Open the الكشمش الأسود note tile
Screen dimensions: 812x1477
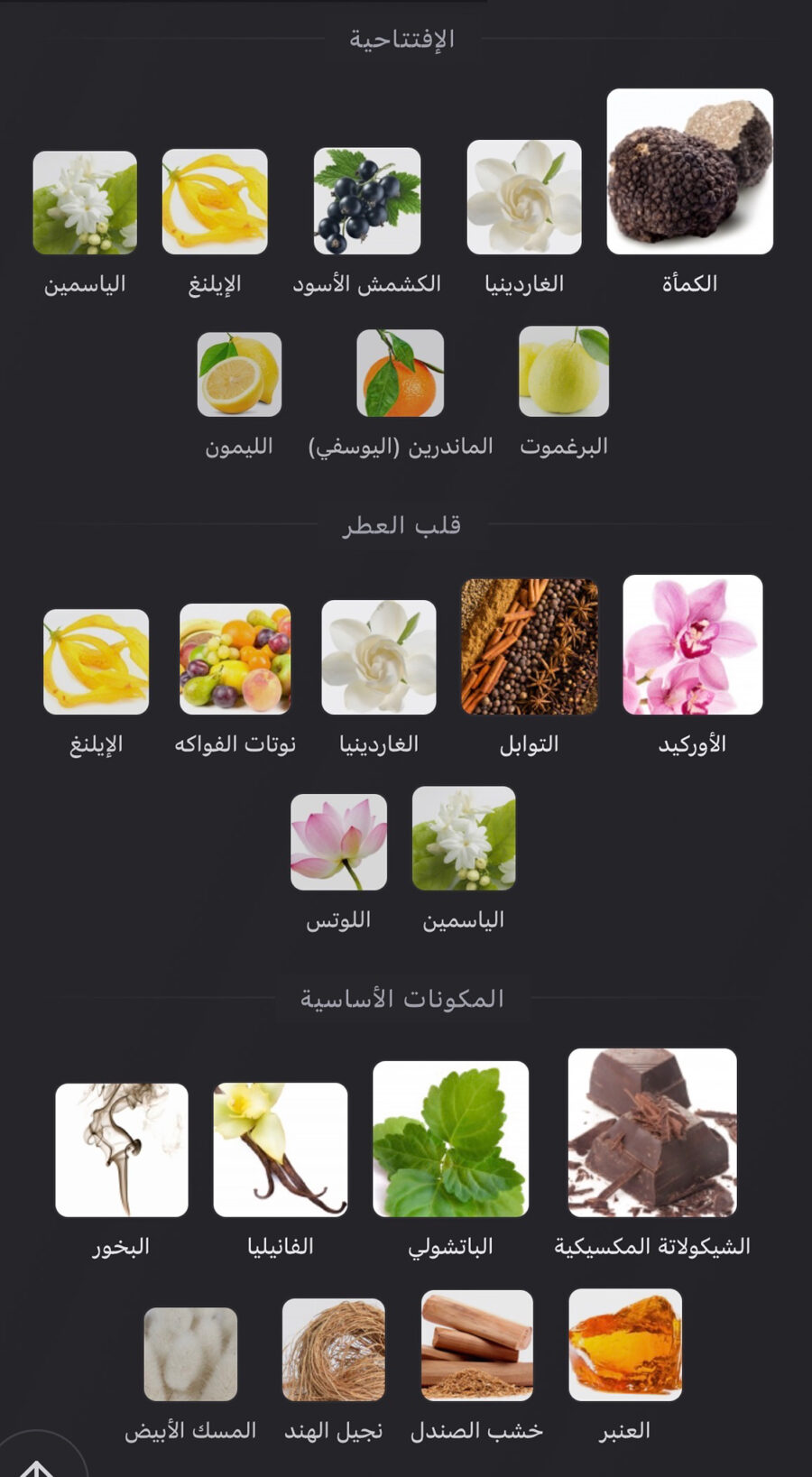click(367, 201)
